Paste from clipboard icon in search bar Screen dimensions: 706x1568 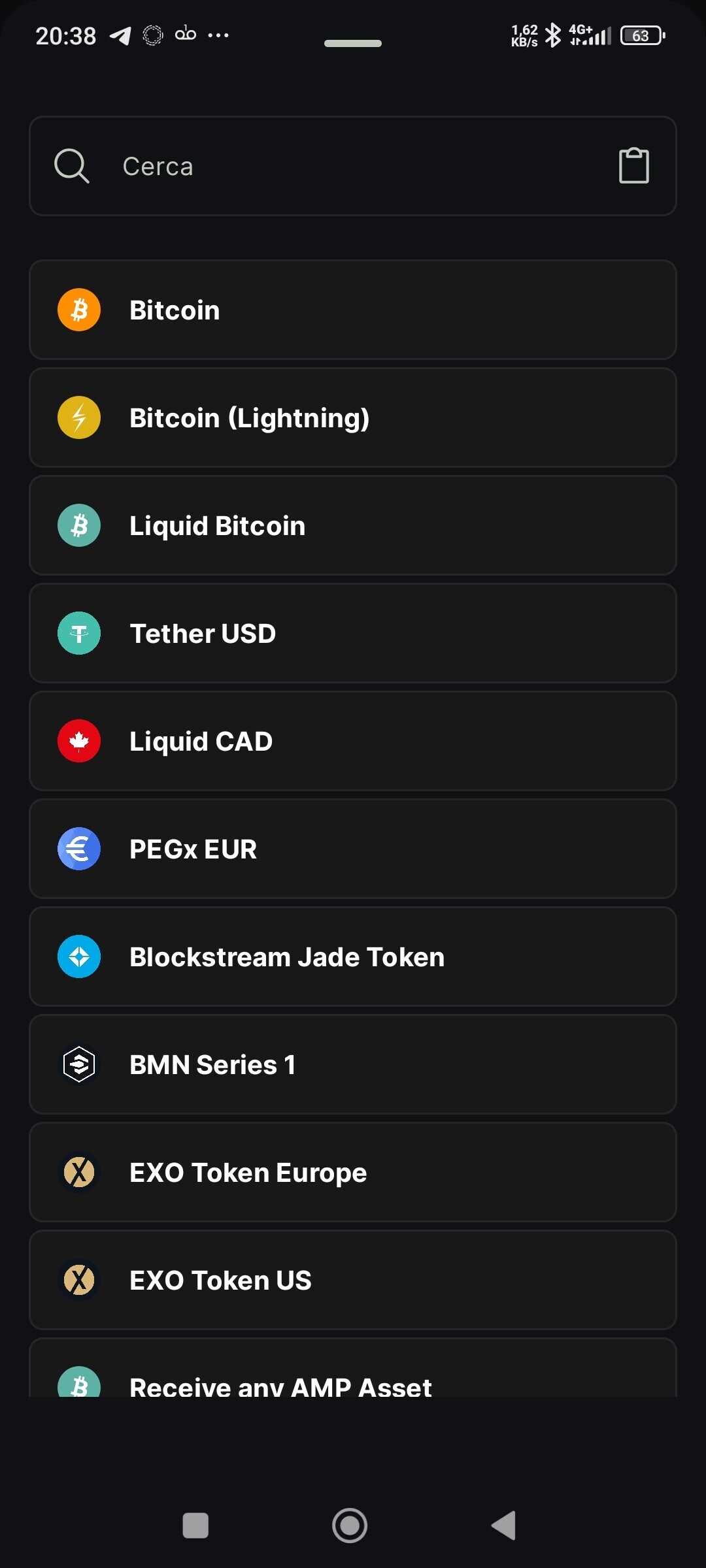(633, 166)
